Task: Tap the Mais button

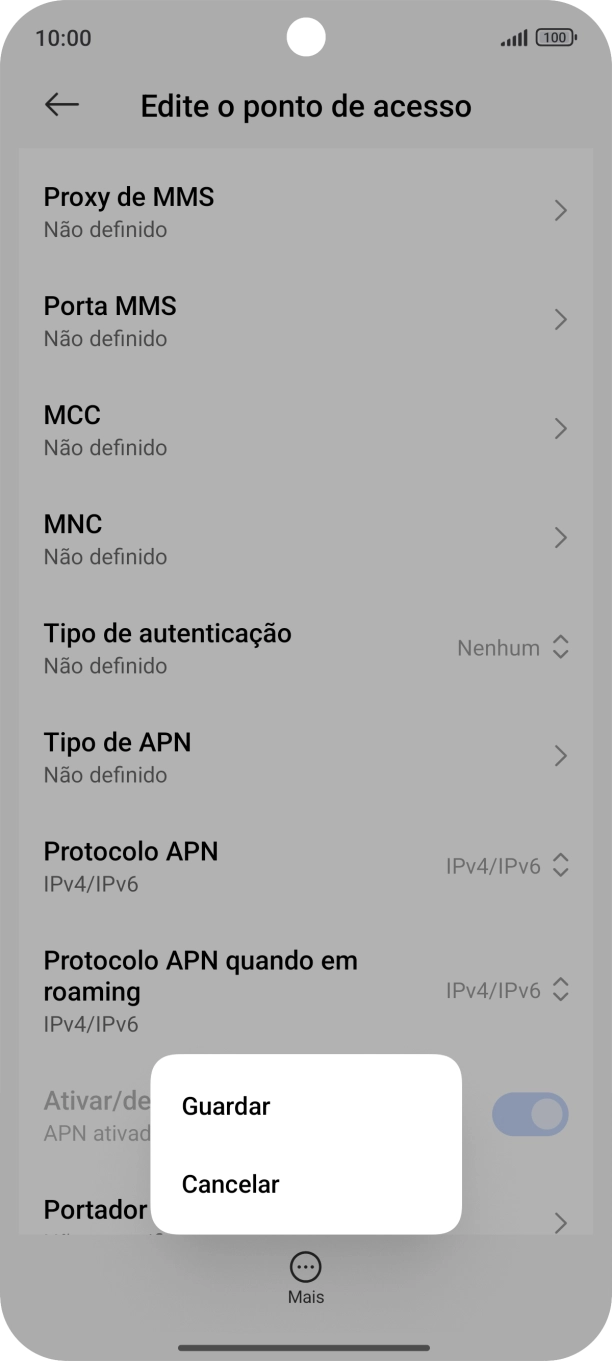Action: (x=306, y=1277)
